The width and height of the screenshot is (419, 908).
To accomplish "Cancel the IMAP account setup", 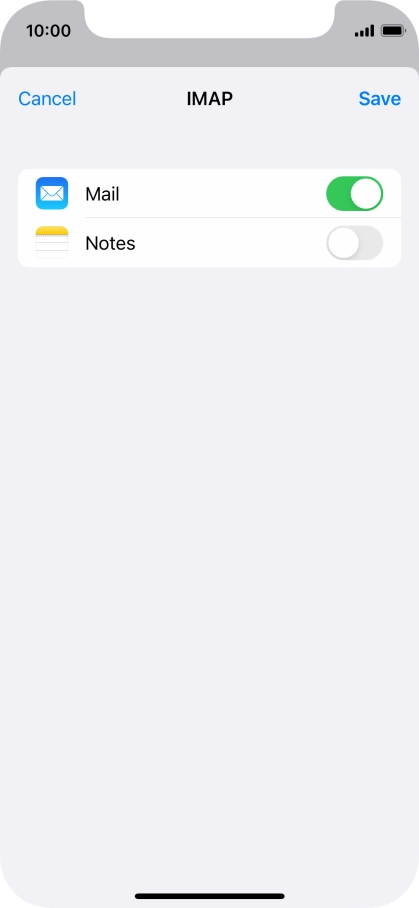I will [47, 98].
